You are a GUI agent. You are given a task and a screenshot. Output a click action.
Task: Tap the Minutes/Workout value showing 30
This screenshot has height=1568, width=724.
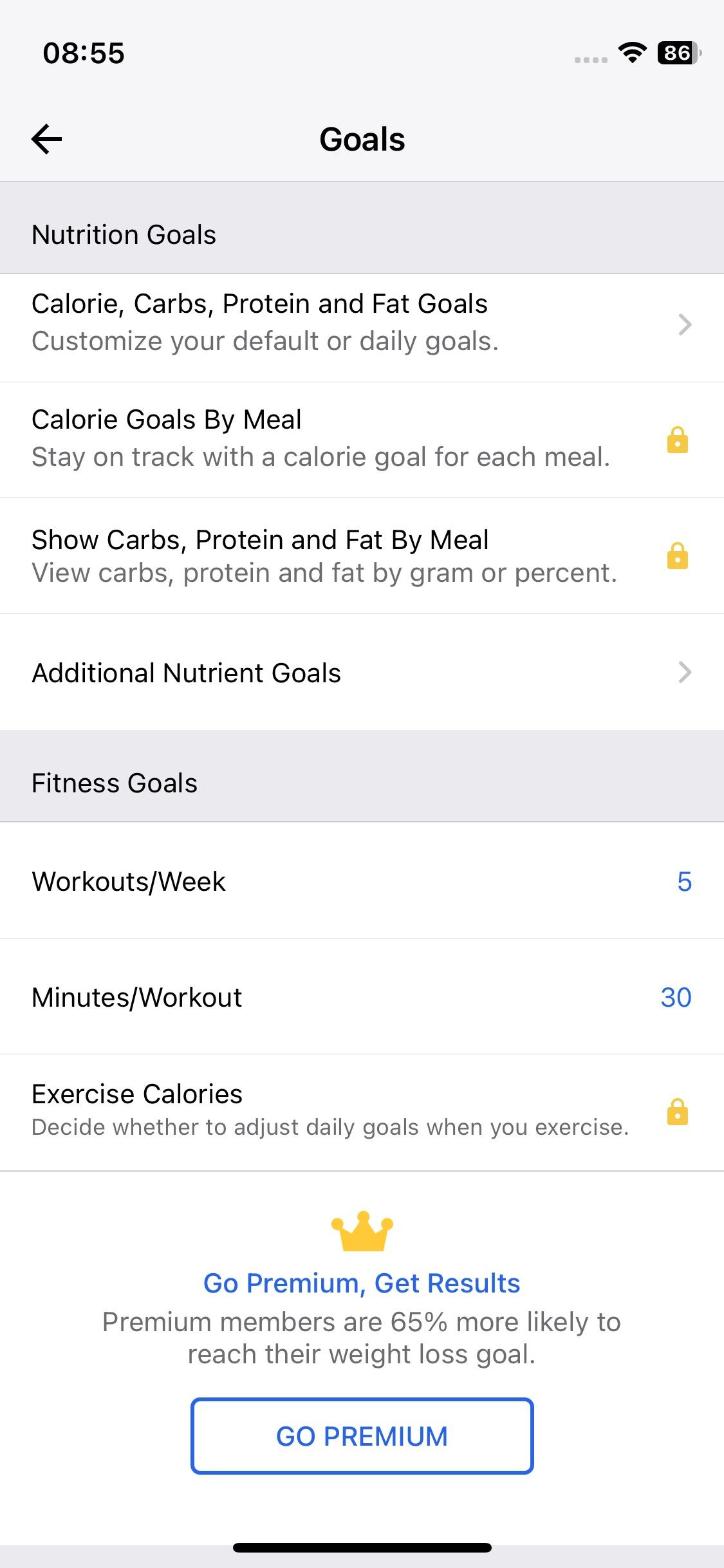tap(677, 997)
